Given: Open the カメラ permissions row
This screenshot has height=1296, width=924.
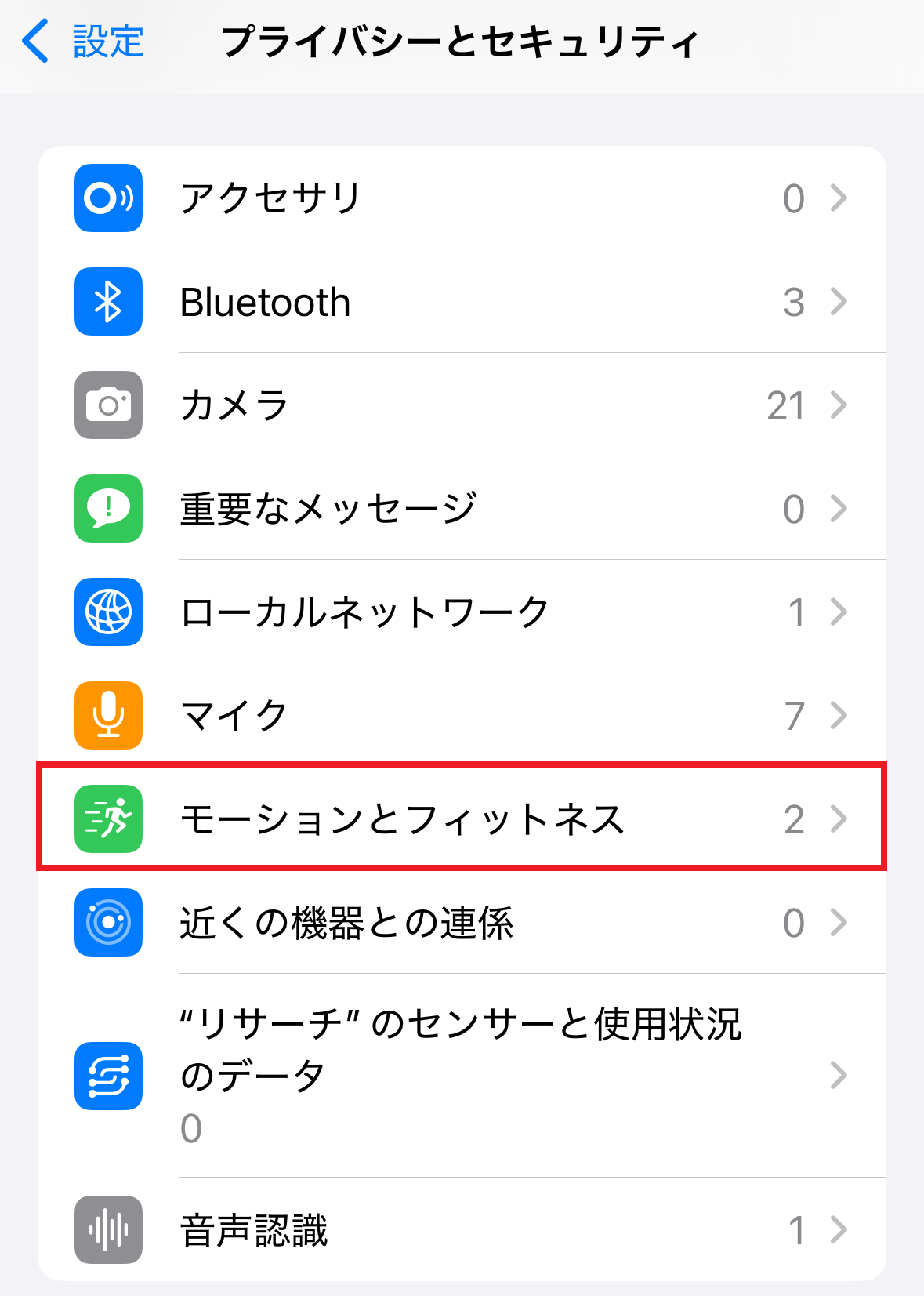Looking at the screenshot, I should pos(462,405).
